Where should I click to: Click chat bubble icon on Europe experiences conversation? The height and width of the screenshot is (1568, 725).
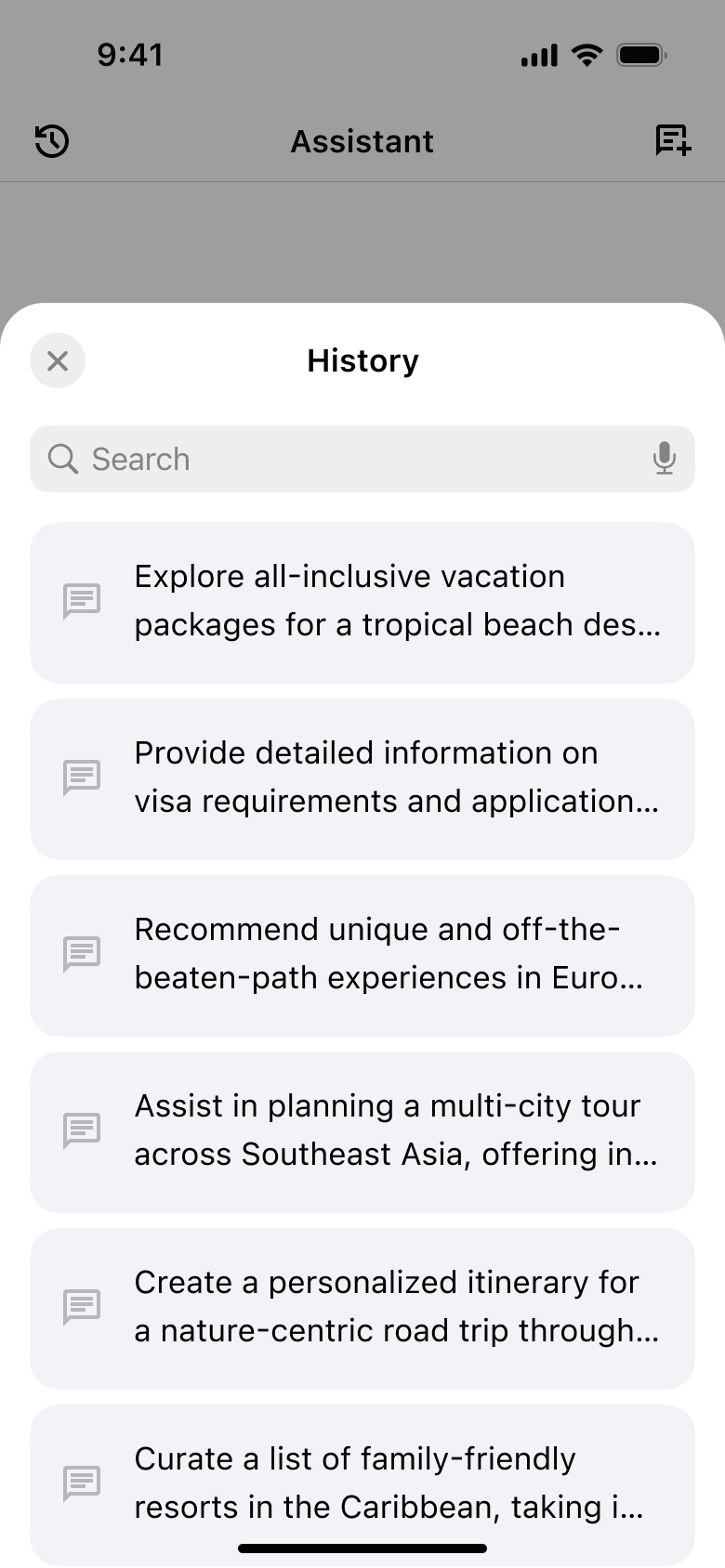click(x=82, y=954)
